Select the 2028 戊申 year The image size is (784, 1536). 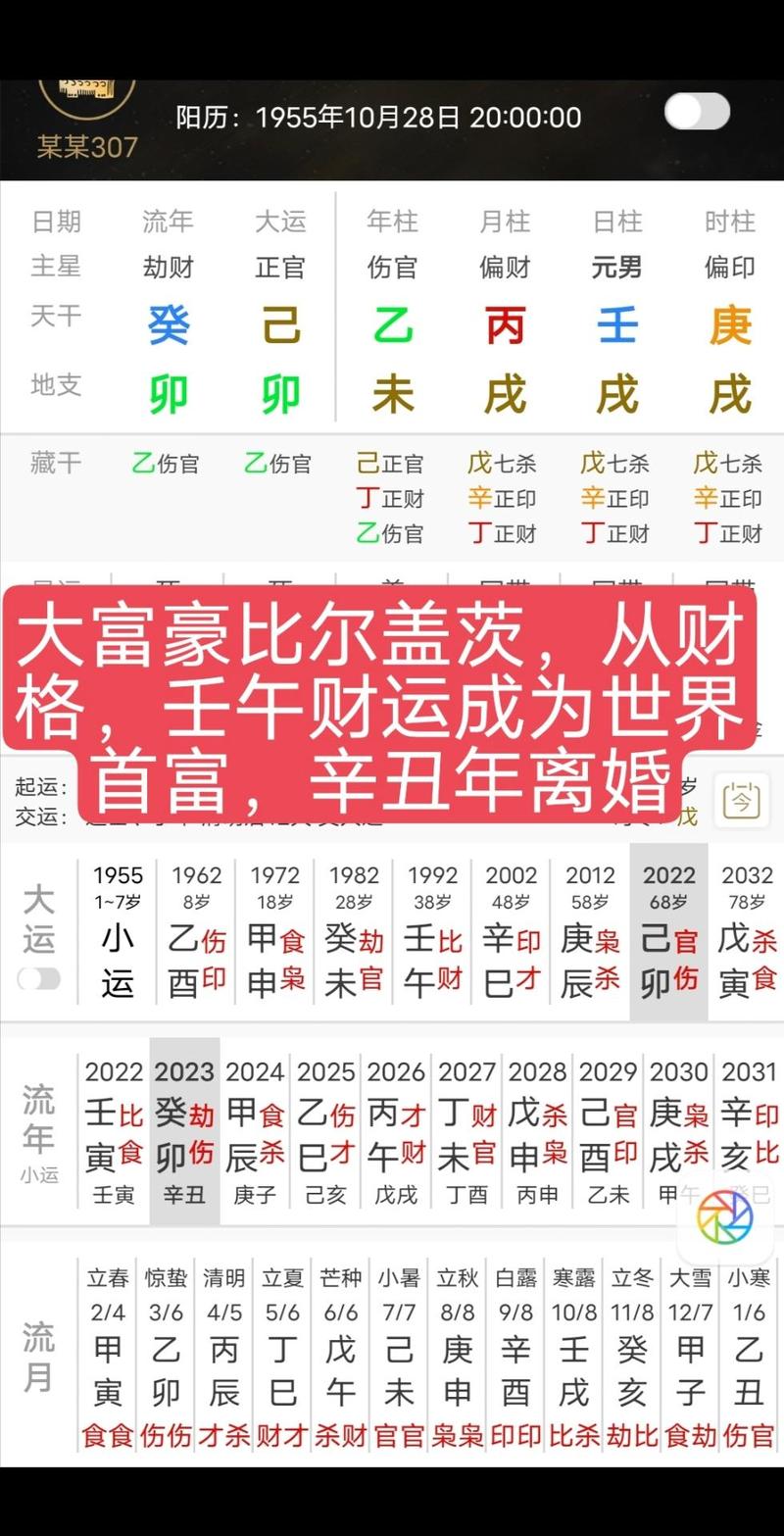537,1132
